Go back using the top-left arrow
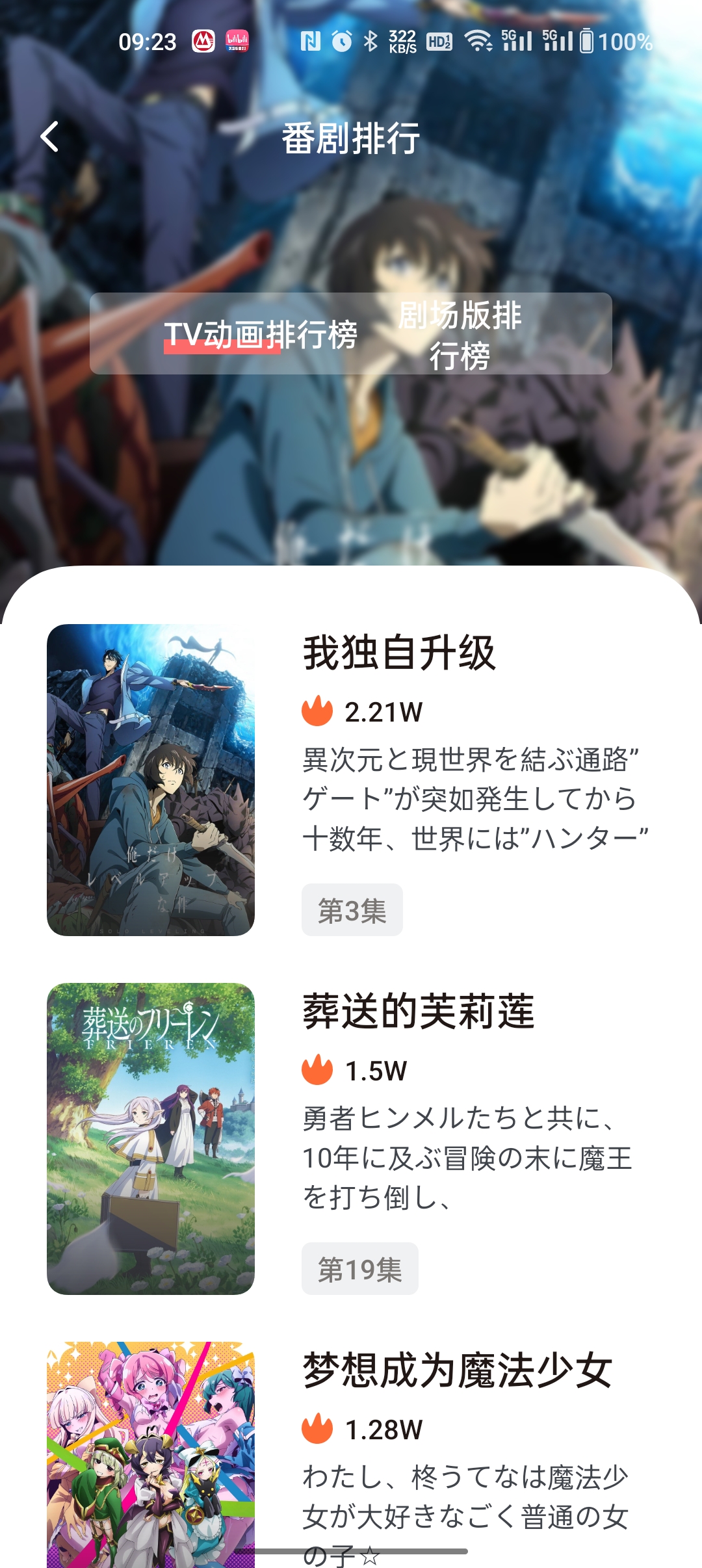The height and width of the screenshot is (1568, 702). click(x=49, y=137)
